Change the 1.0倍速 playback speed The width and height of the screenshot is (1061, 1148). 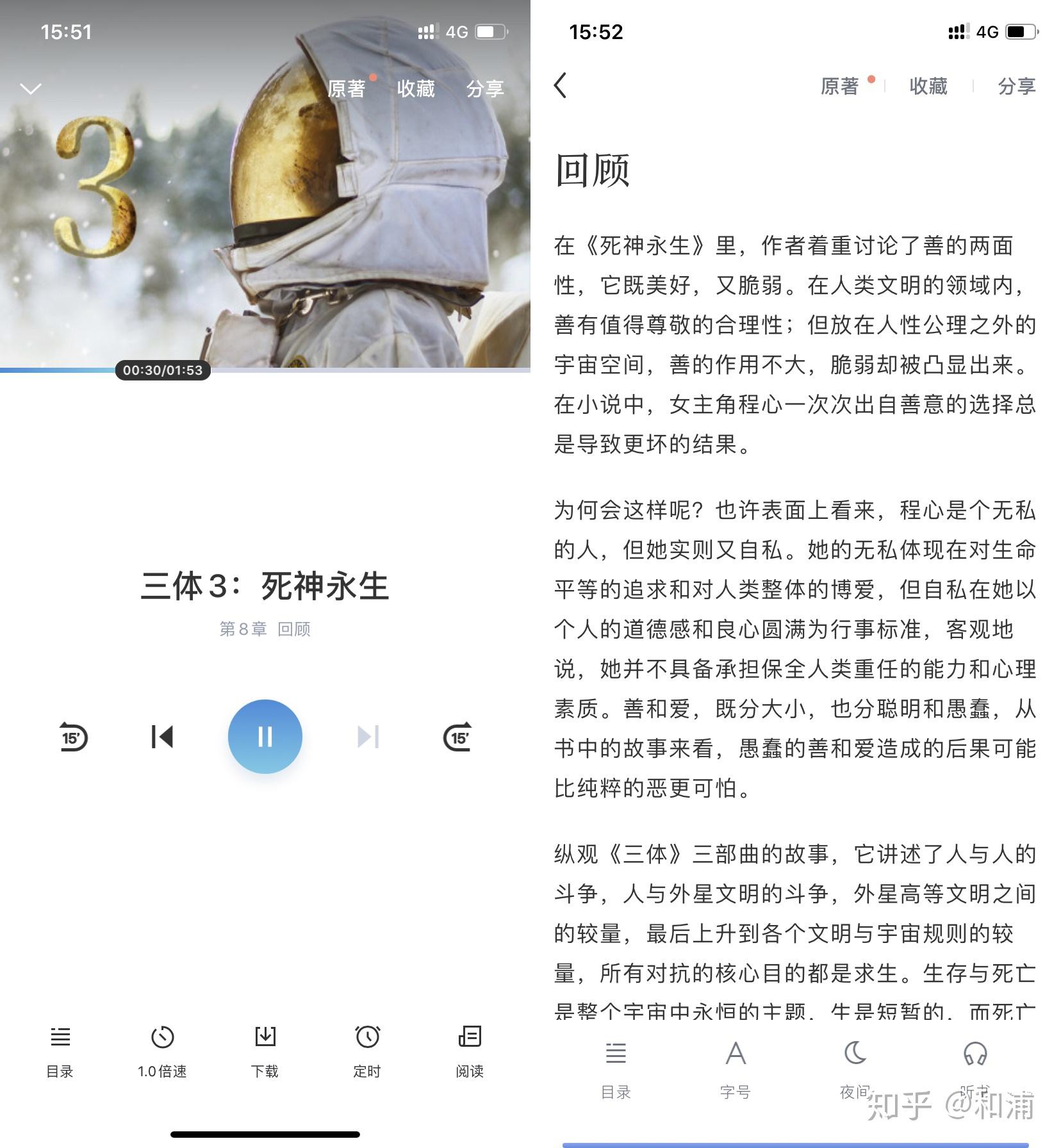(x=162, y=1051)
